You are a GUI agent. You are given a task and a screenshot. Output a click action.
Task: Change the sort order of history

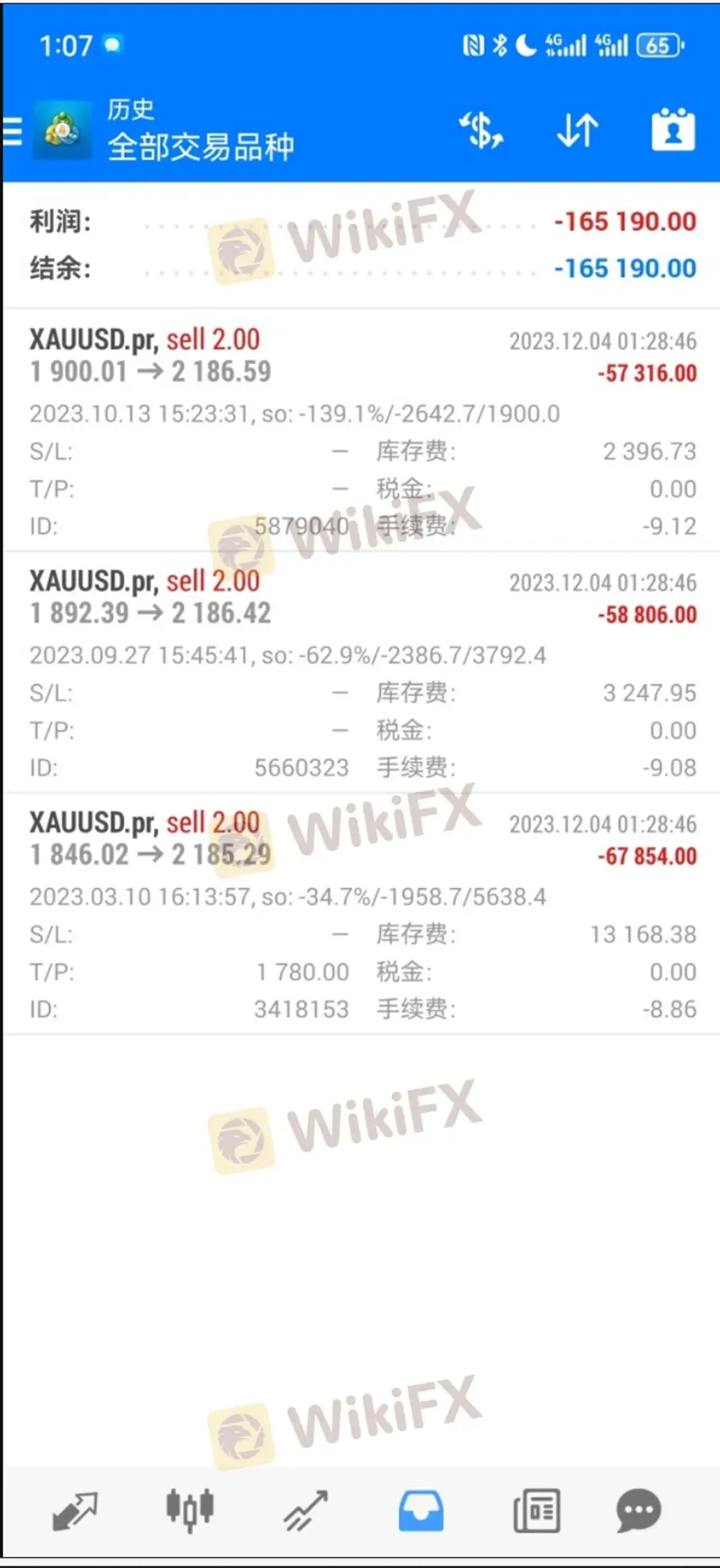578,131
